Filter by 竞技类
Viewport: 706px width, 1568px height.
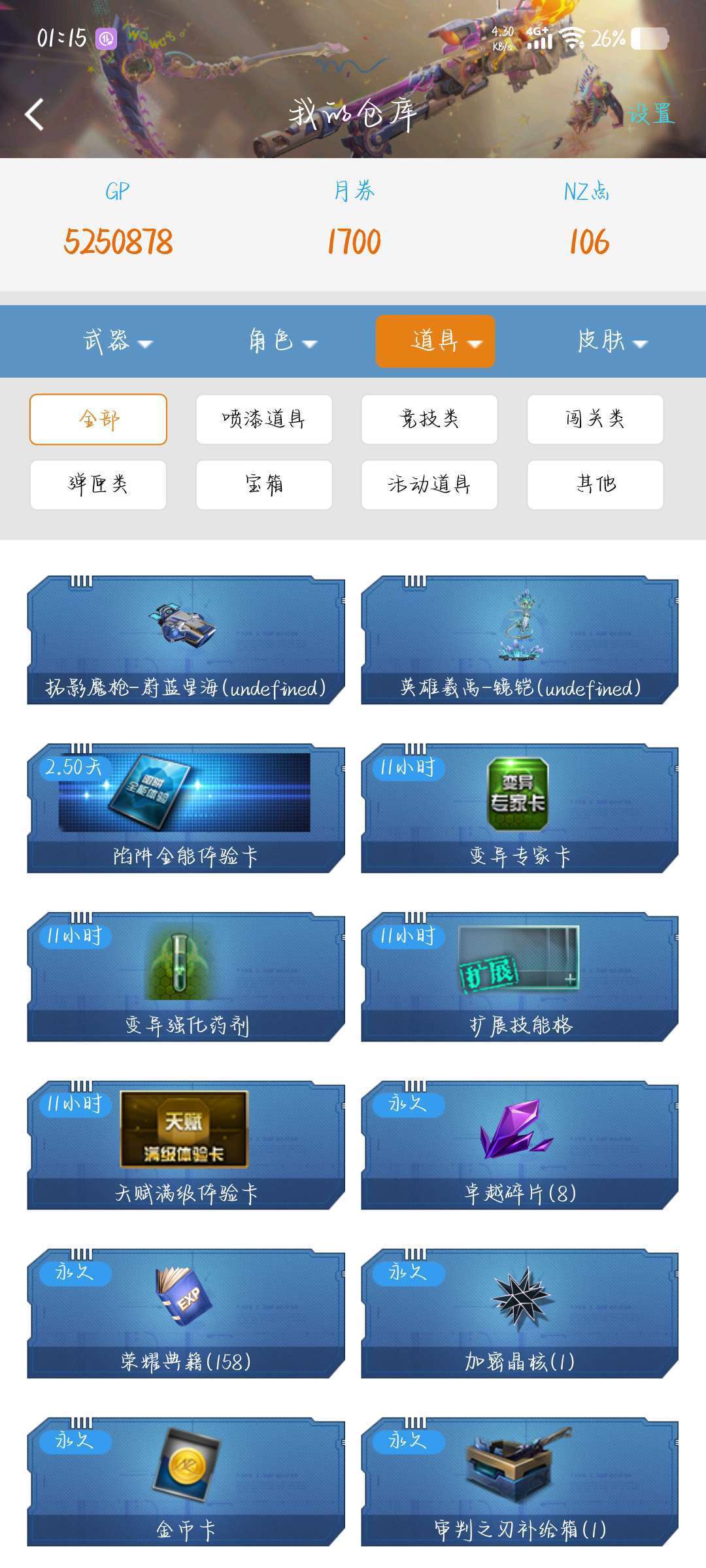(429, 419)
